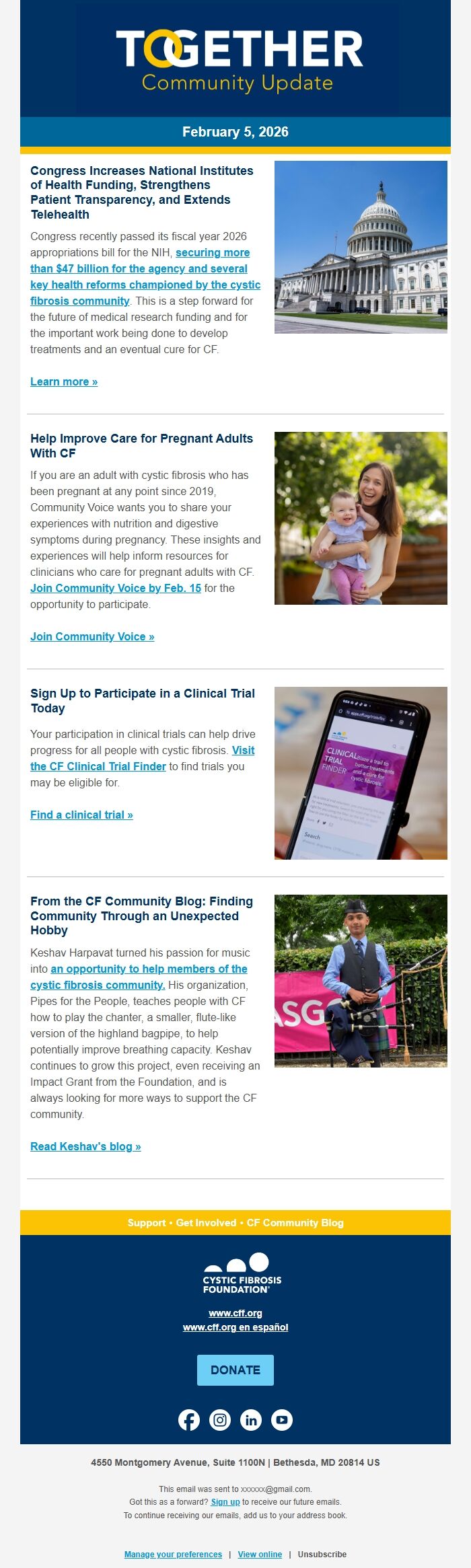Open the Learn more link

[x=64, y=382]
